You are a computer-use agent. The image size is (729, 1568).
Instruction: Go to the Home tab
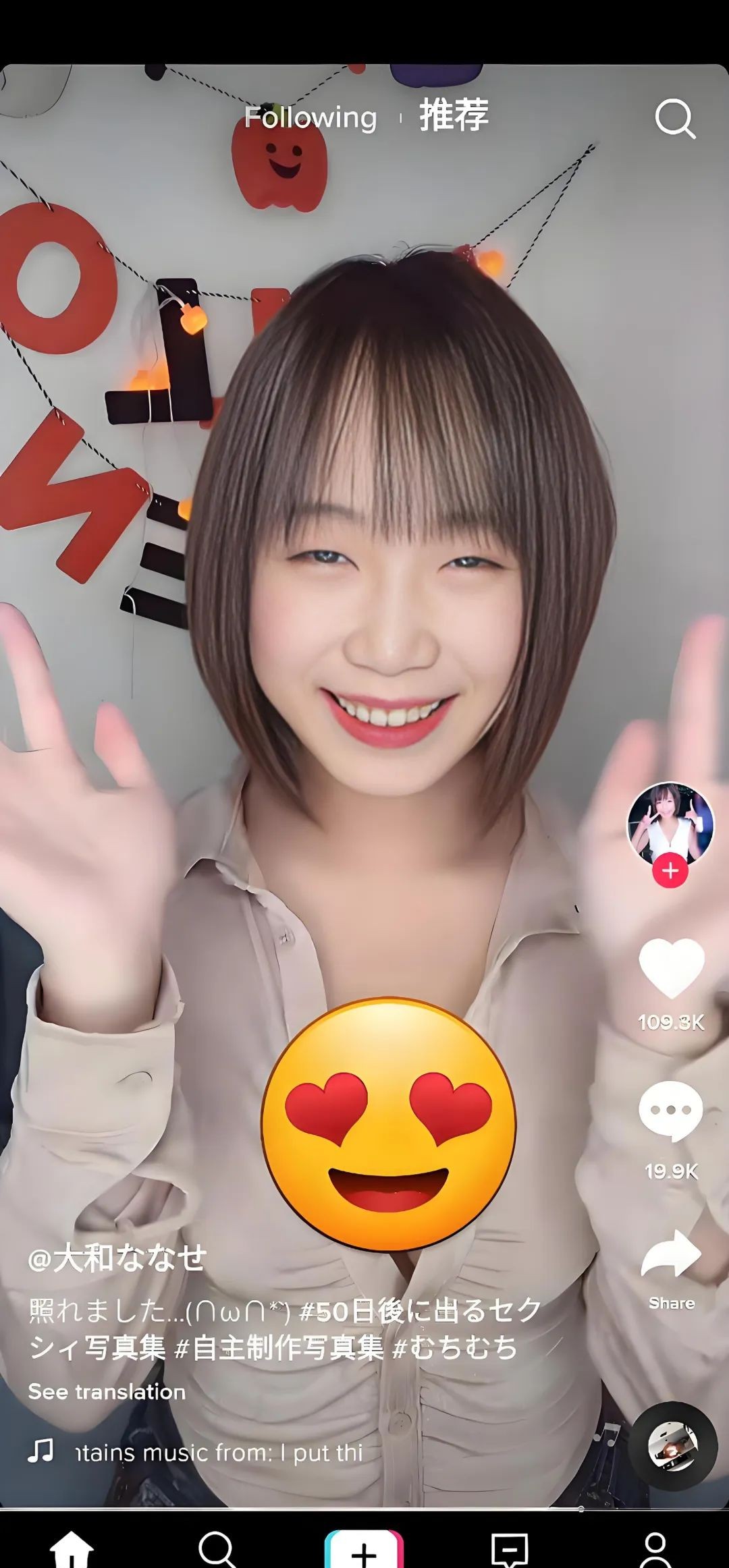[72, 1549]
